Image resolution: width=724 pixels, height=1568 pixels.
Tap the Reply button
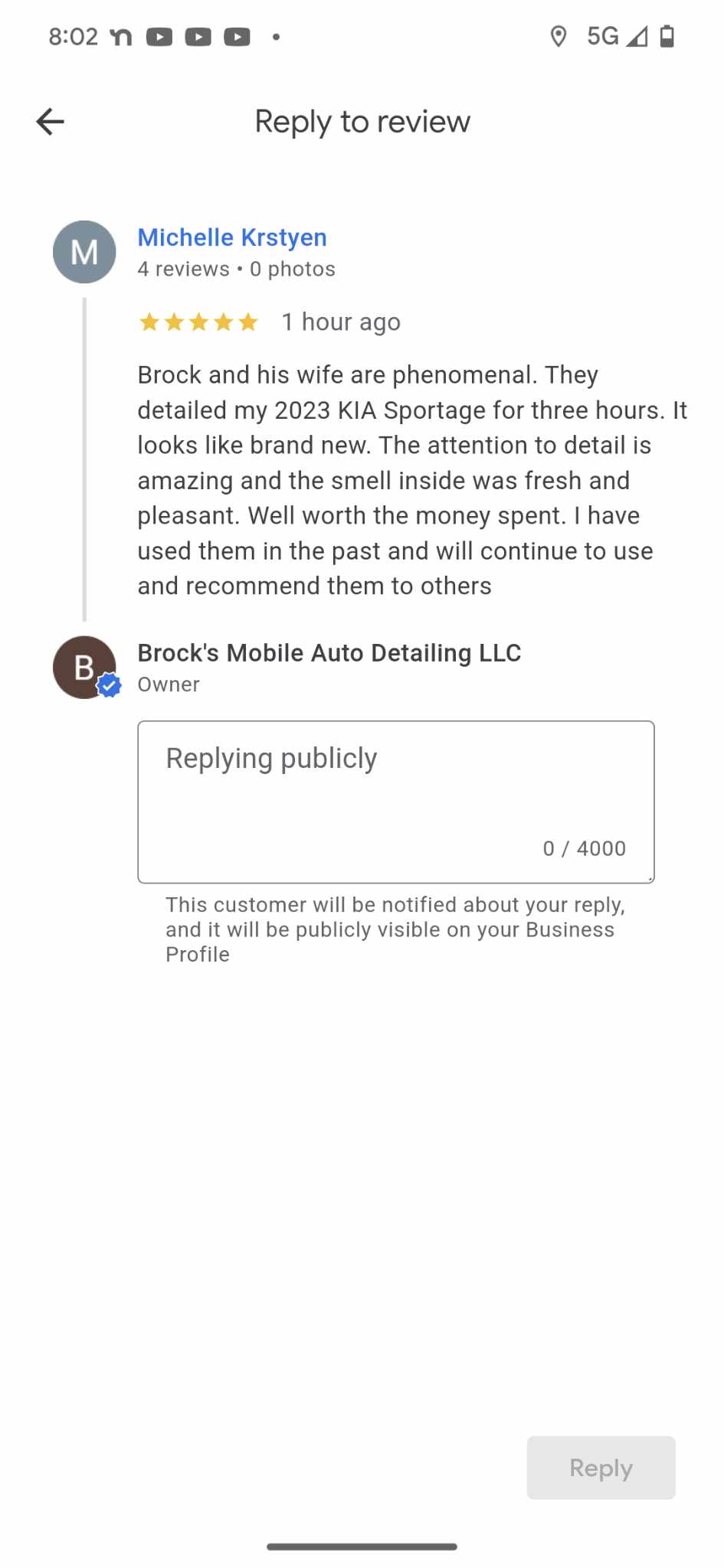[601, 1467]
